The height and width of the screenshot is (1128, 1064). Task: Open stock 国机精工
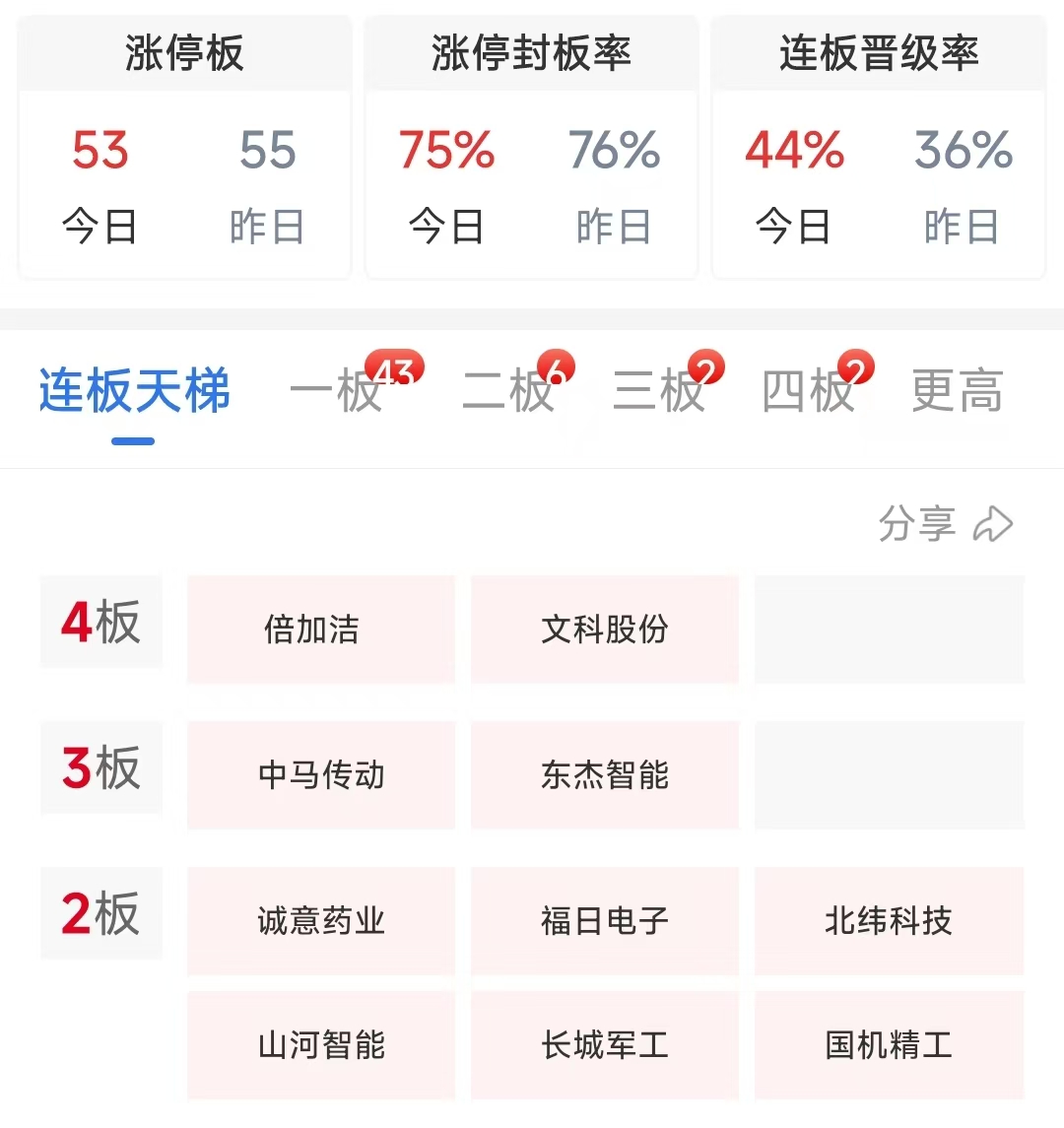pyautogui.click(x=889, y=1045)
